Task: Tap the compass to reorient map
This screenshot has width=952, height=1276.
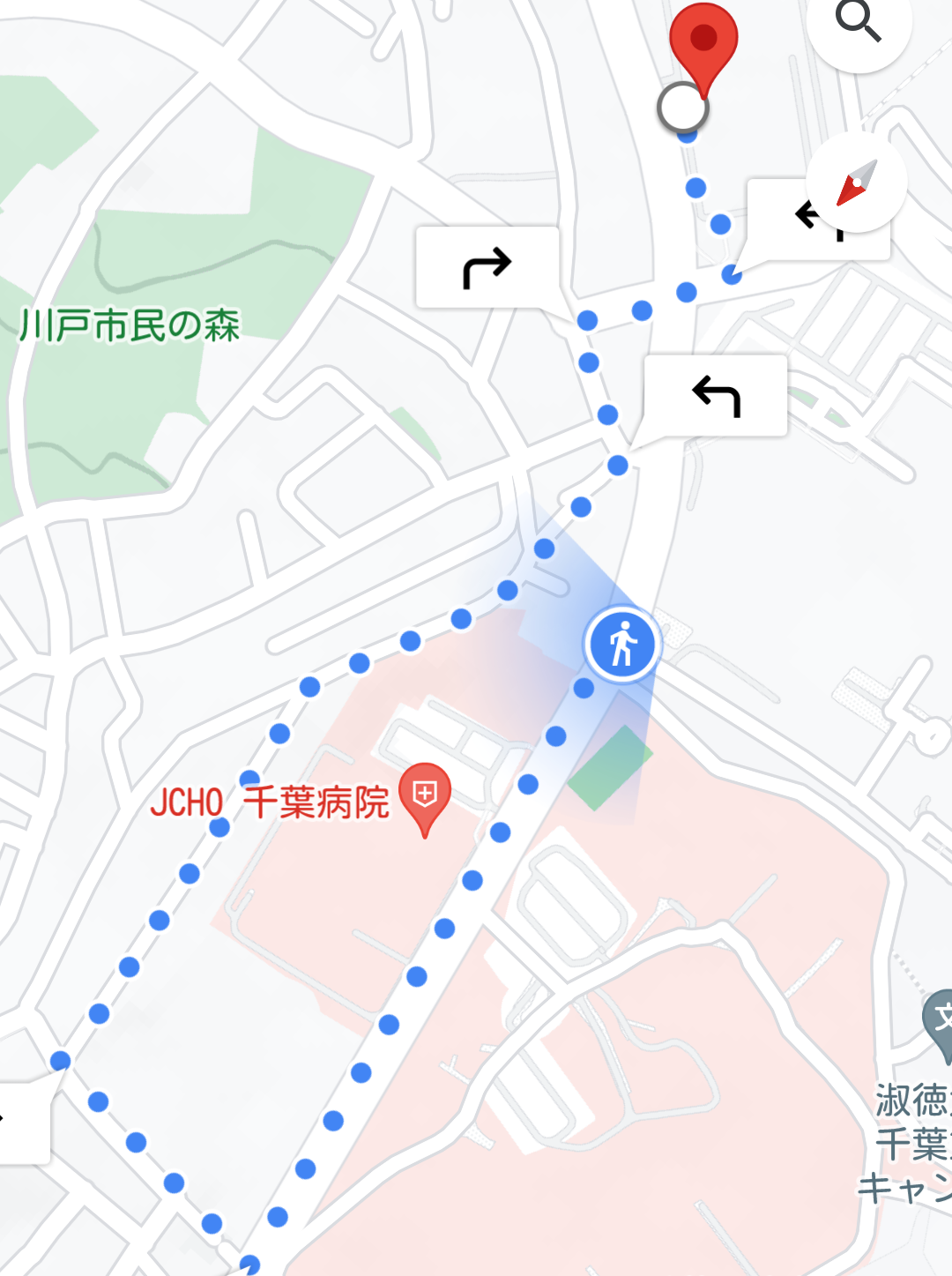Action: coord(856,183)
